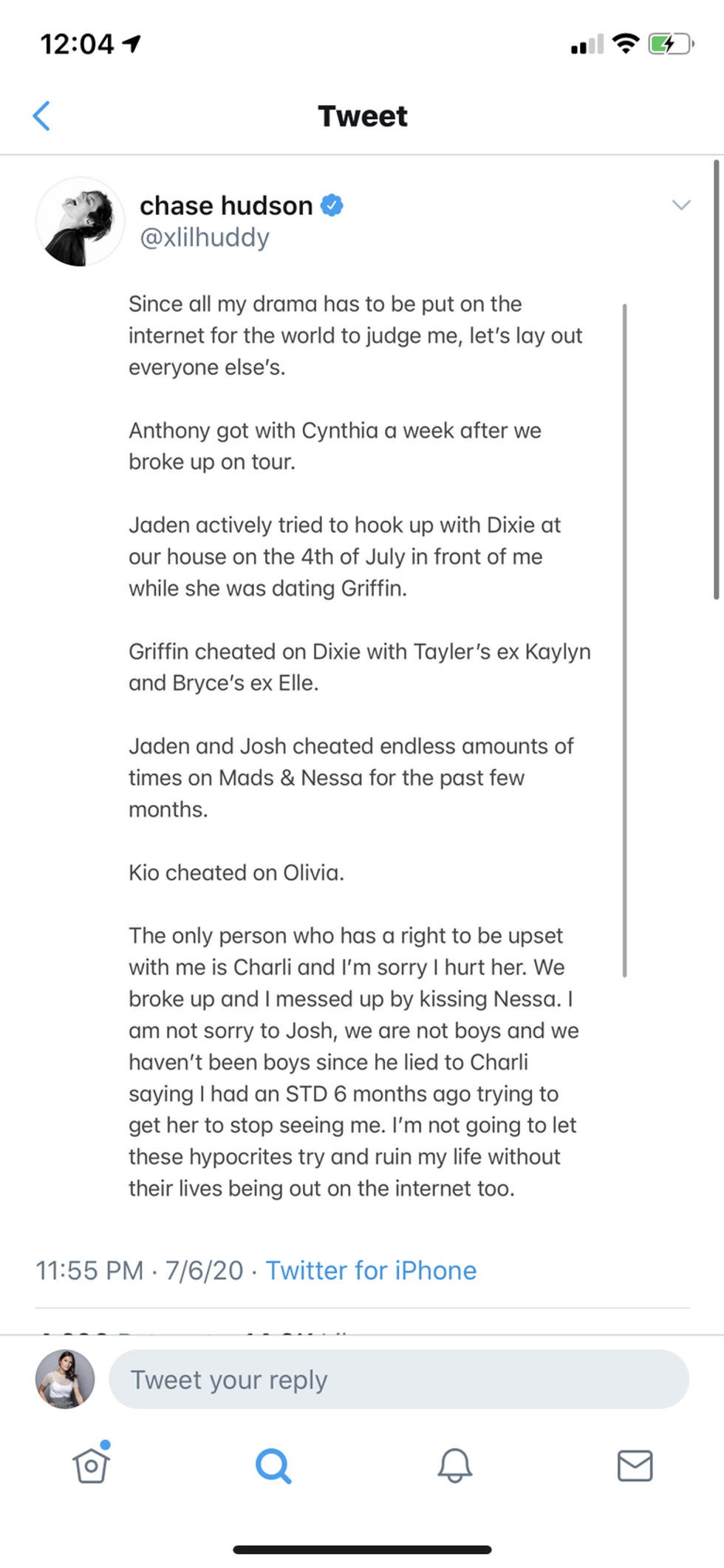Viewport: 724px width, 1568px height.
Task: Switch to the Home tab
Action: (x=92, y=1465)
